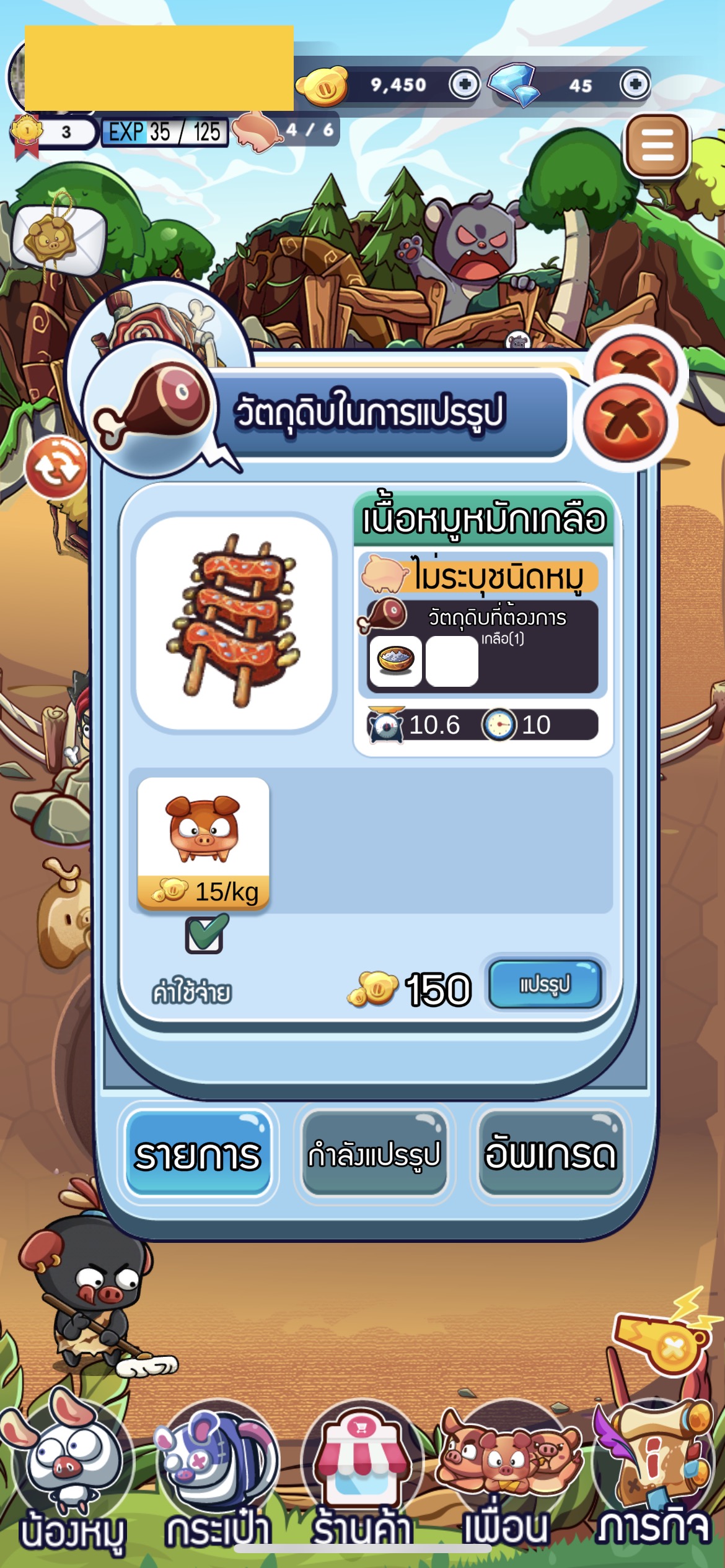Image resolution: width=725 pixels, height=1568 pixels.
Task: Add more diamonds with the plus icon
Action: 635,84
